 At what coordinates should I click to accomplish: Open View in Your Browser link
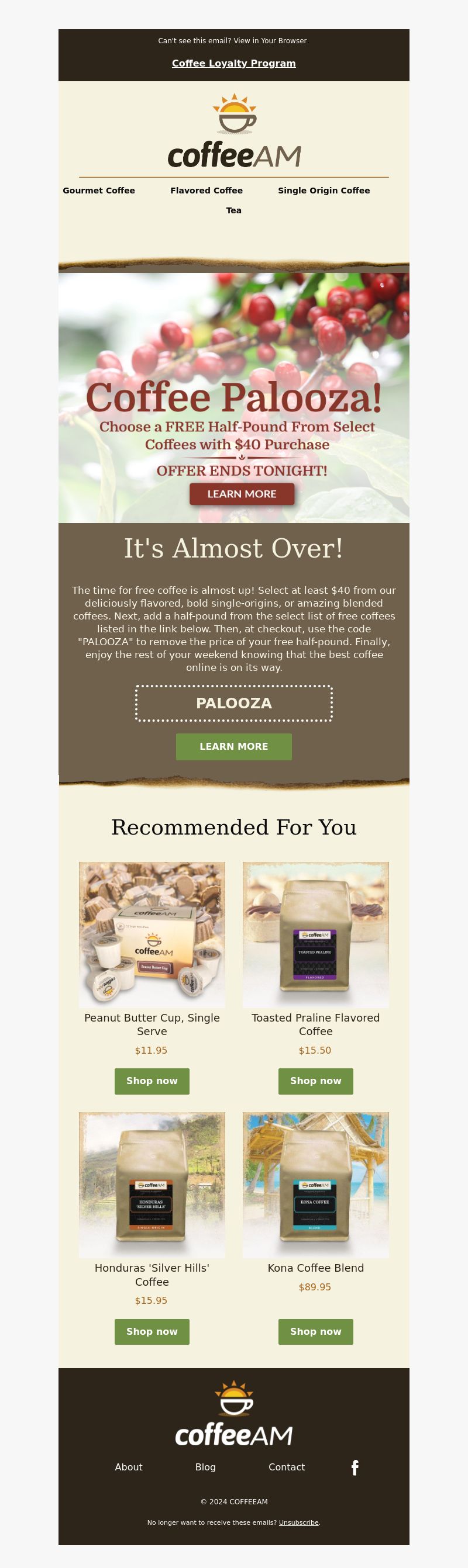pos(269,41)
